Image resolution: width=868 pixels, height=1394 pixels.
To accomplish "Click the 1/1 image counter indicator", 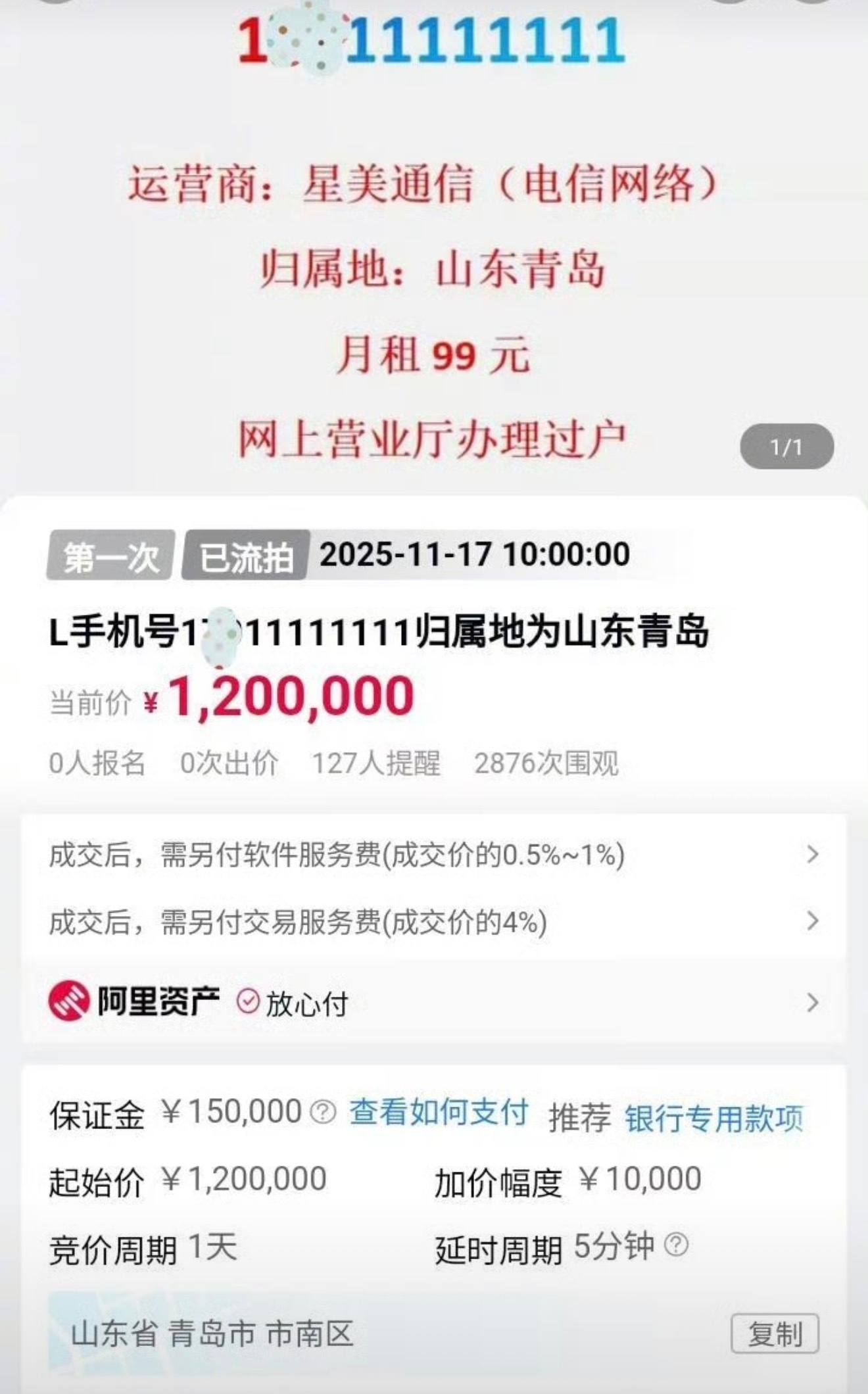I will [786, 447].
